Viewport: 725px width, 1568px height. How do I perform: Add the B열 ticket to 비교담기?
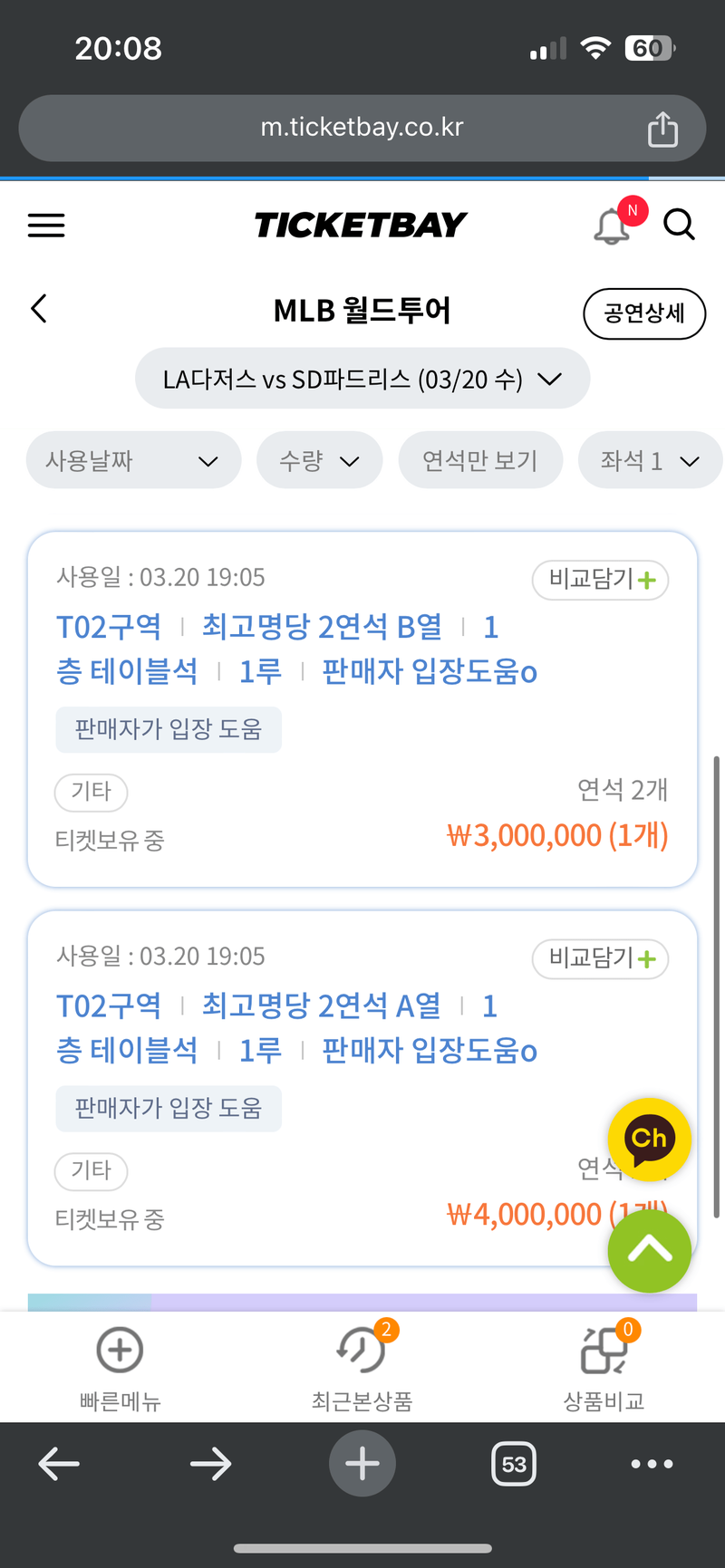point(601,580)
